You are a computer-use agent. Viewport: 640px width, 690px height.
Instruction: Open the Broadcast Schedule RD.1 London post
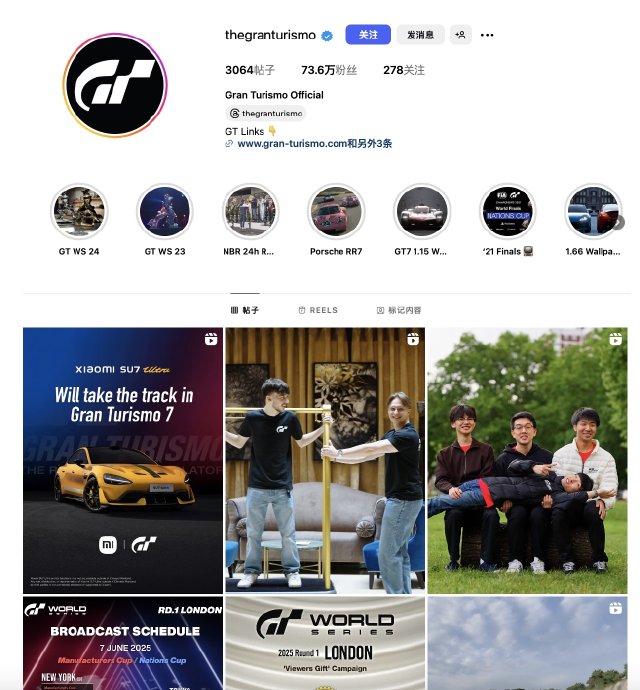coord(124,643)
